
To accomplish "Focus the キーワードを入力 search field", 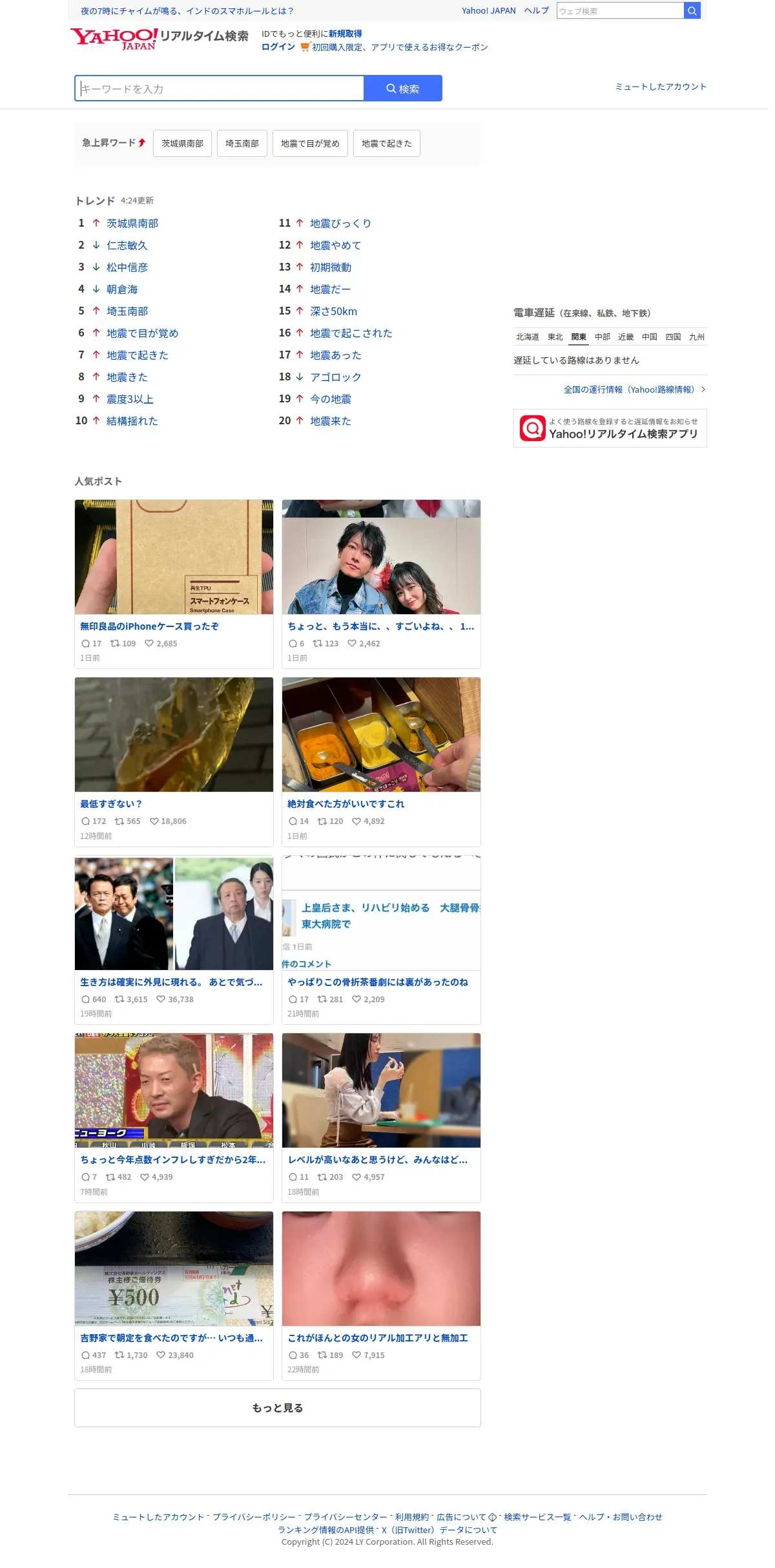I will [x=220, y=88].
